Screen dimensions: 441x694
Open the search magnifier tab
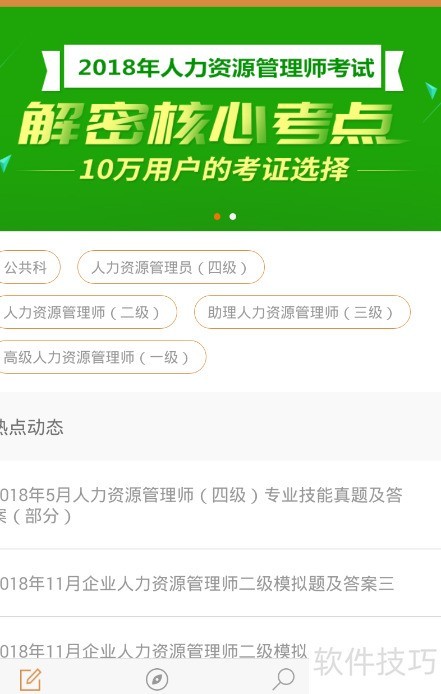point(283,679)
